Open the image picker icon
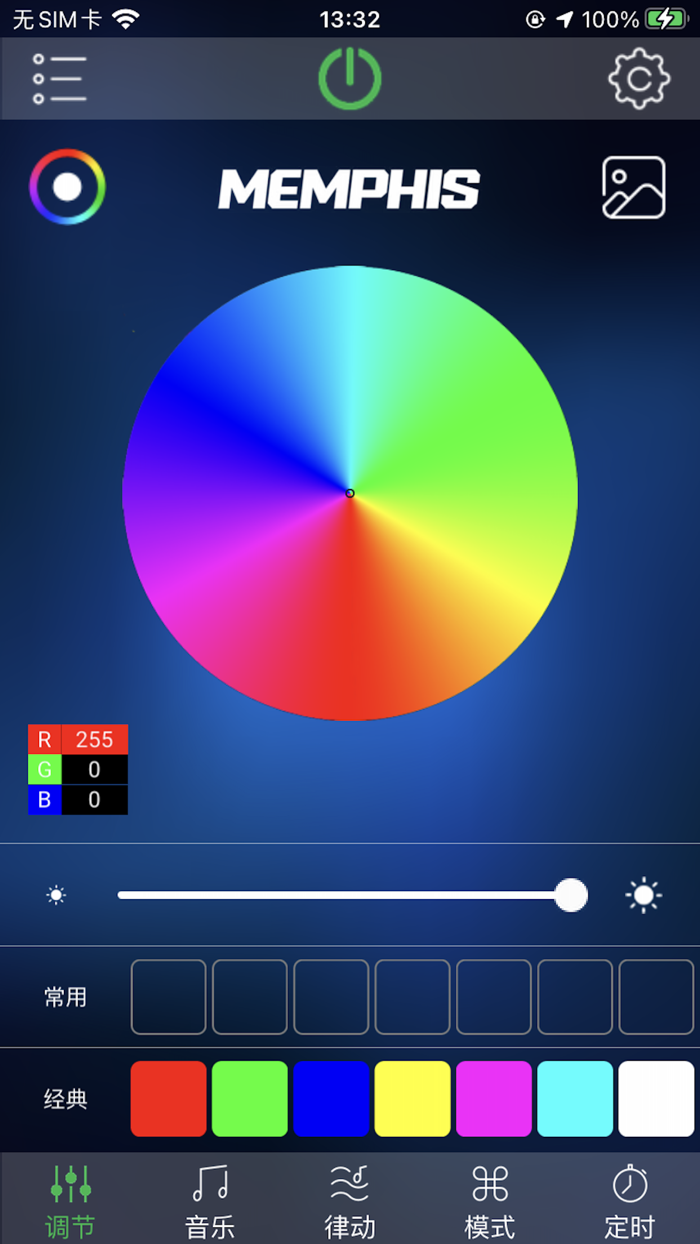700x1244 pixels. (x=634, y=187)
